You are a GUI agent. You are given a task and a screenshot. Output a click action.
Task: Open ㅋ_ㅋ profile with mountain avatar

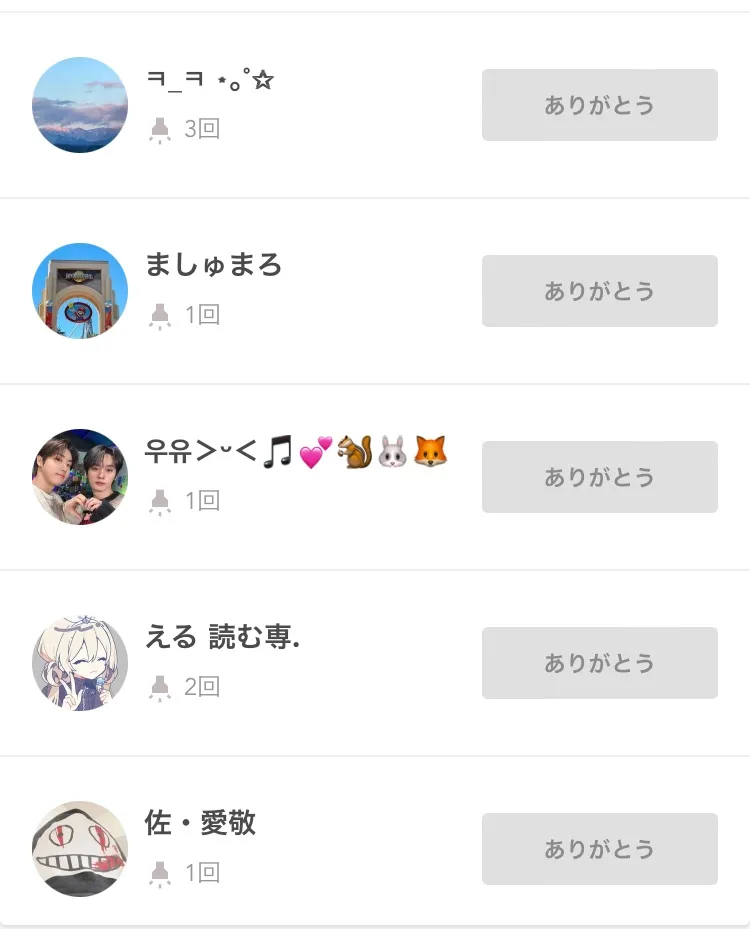[80, 105]
